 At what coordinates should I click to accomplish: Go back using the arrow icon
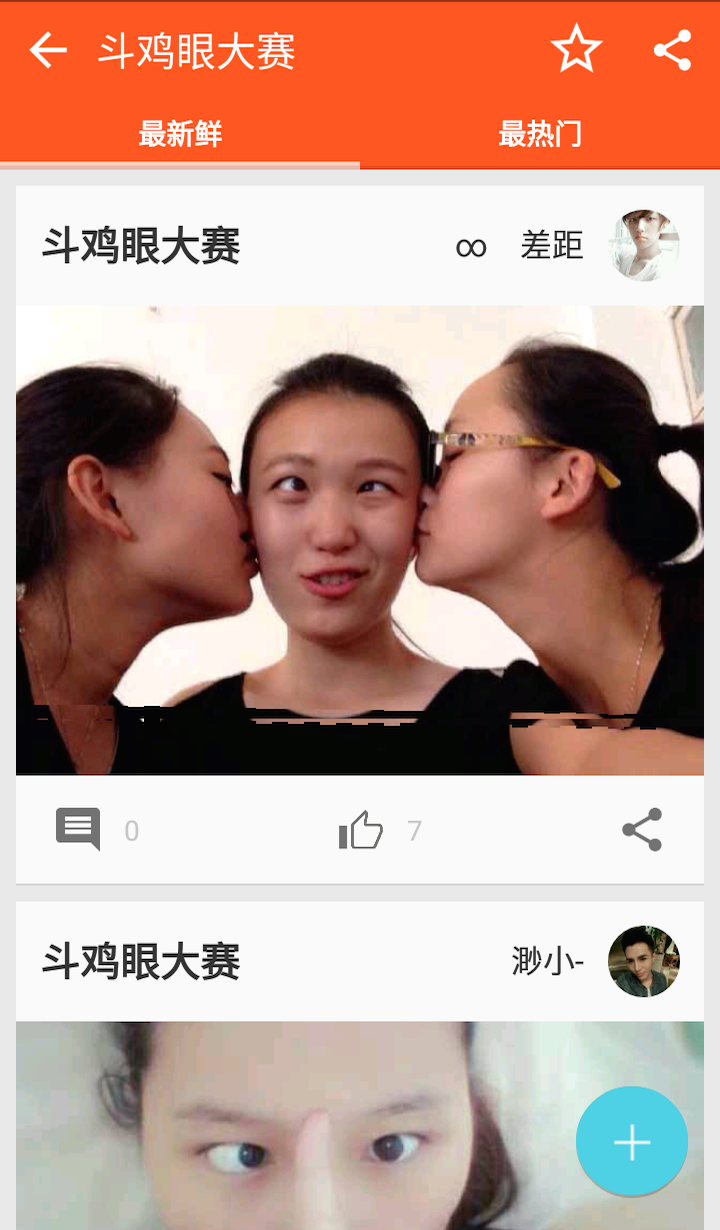pos(47,50)
